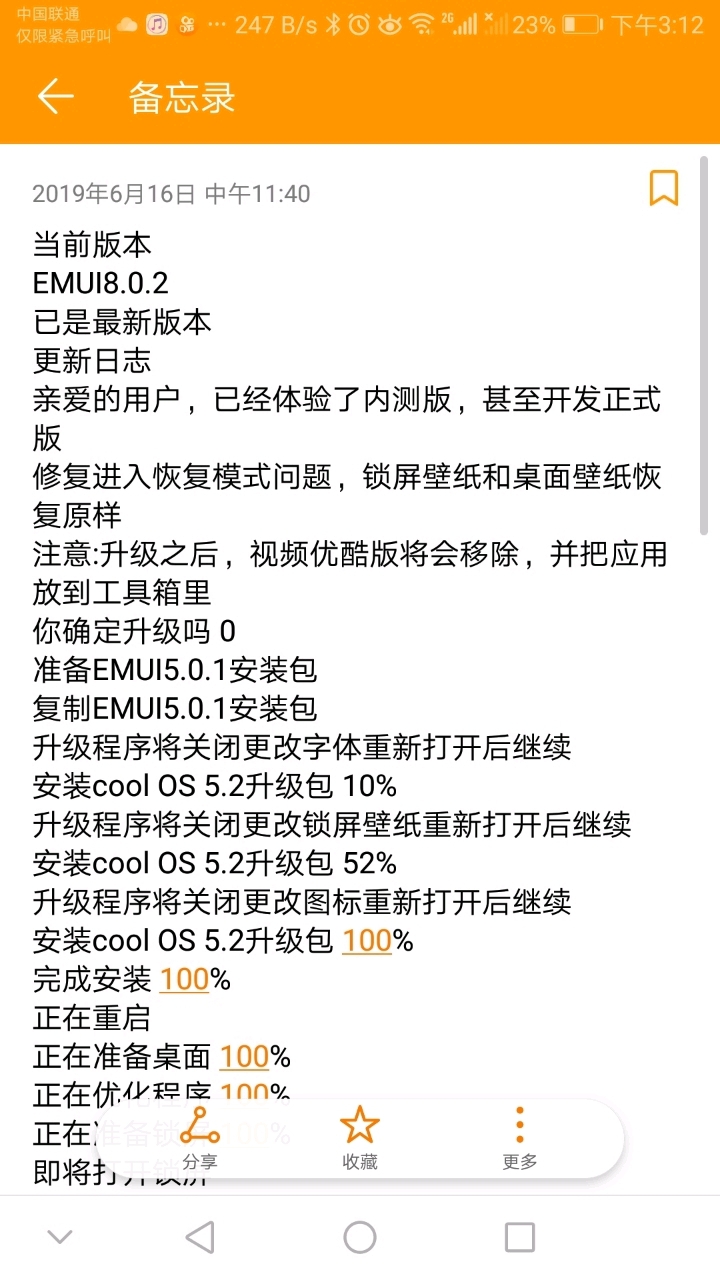Open system recent apps view
Image resolution: width=720 pixels, height=1280 pixels.
click(x=520, y=1237)
